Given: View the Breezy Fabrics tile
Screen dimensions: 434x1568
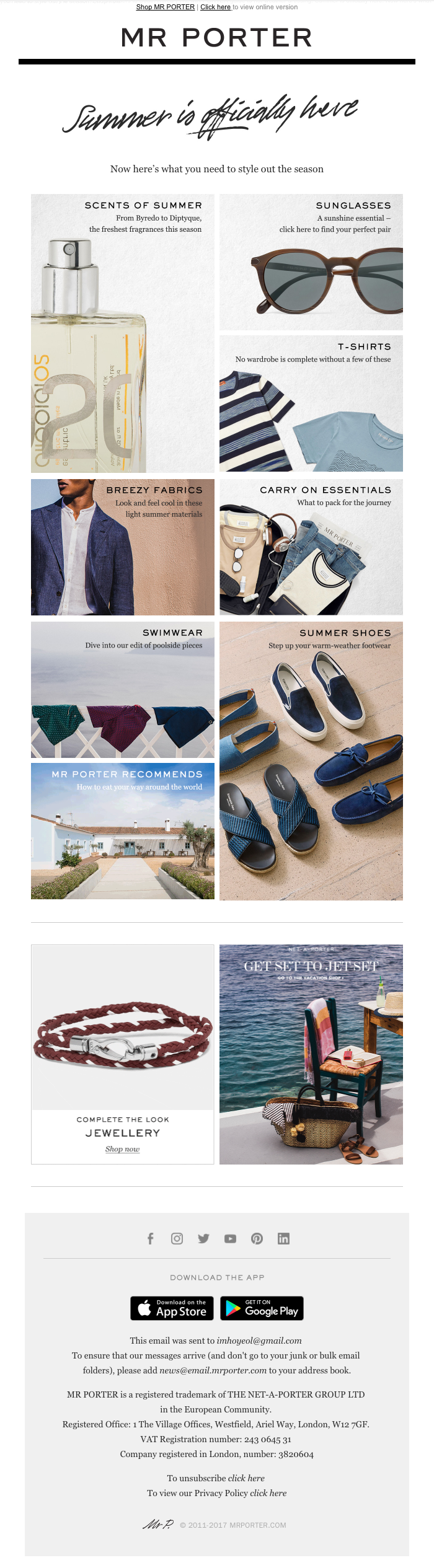Looking at the screenshot, I should click(123, 547).
